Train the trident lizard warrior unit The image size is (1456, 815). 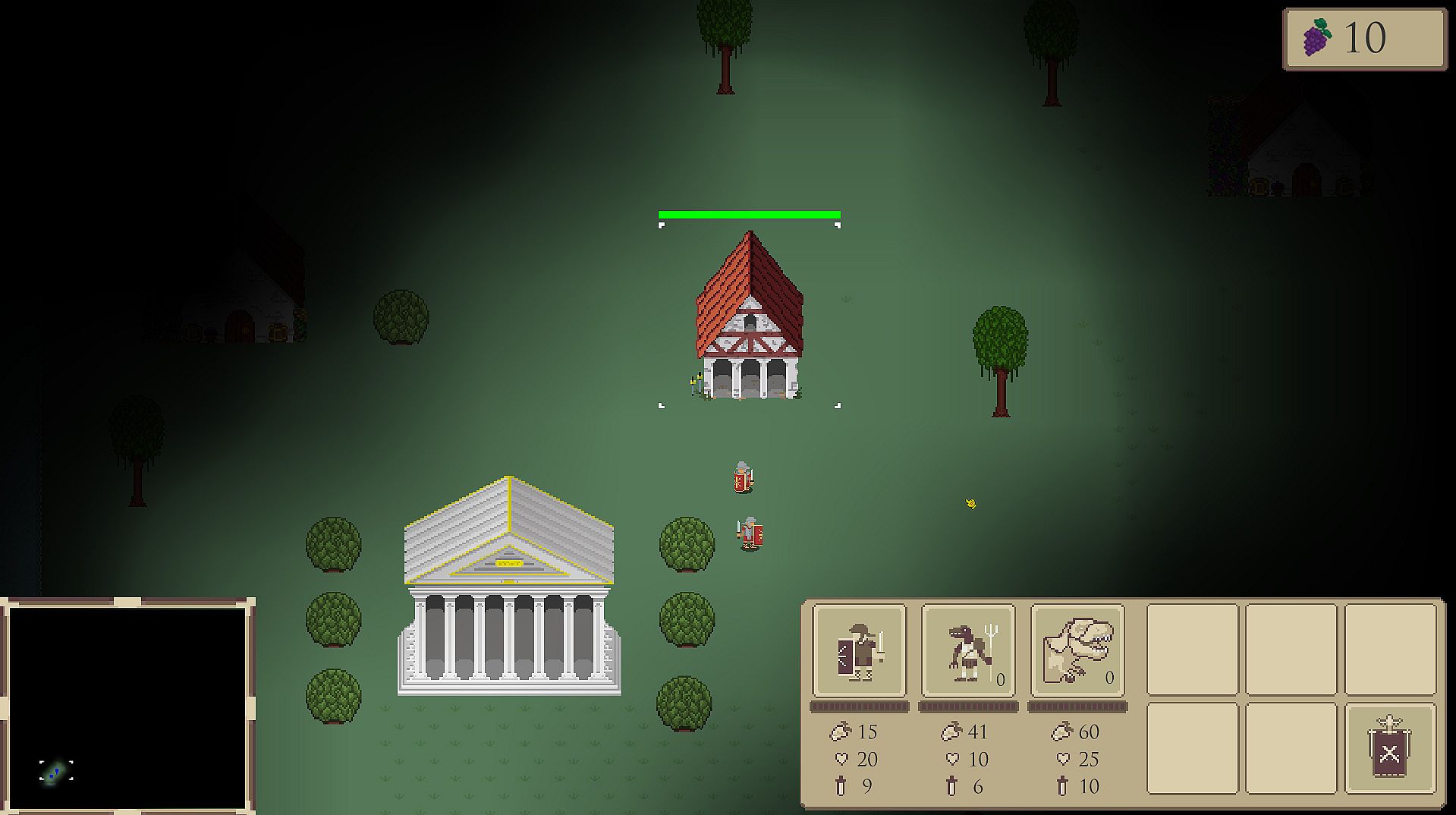968,650
